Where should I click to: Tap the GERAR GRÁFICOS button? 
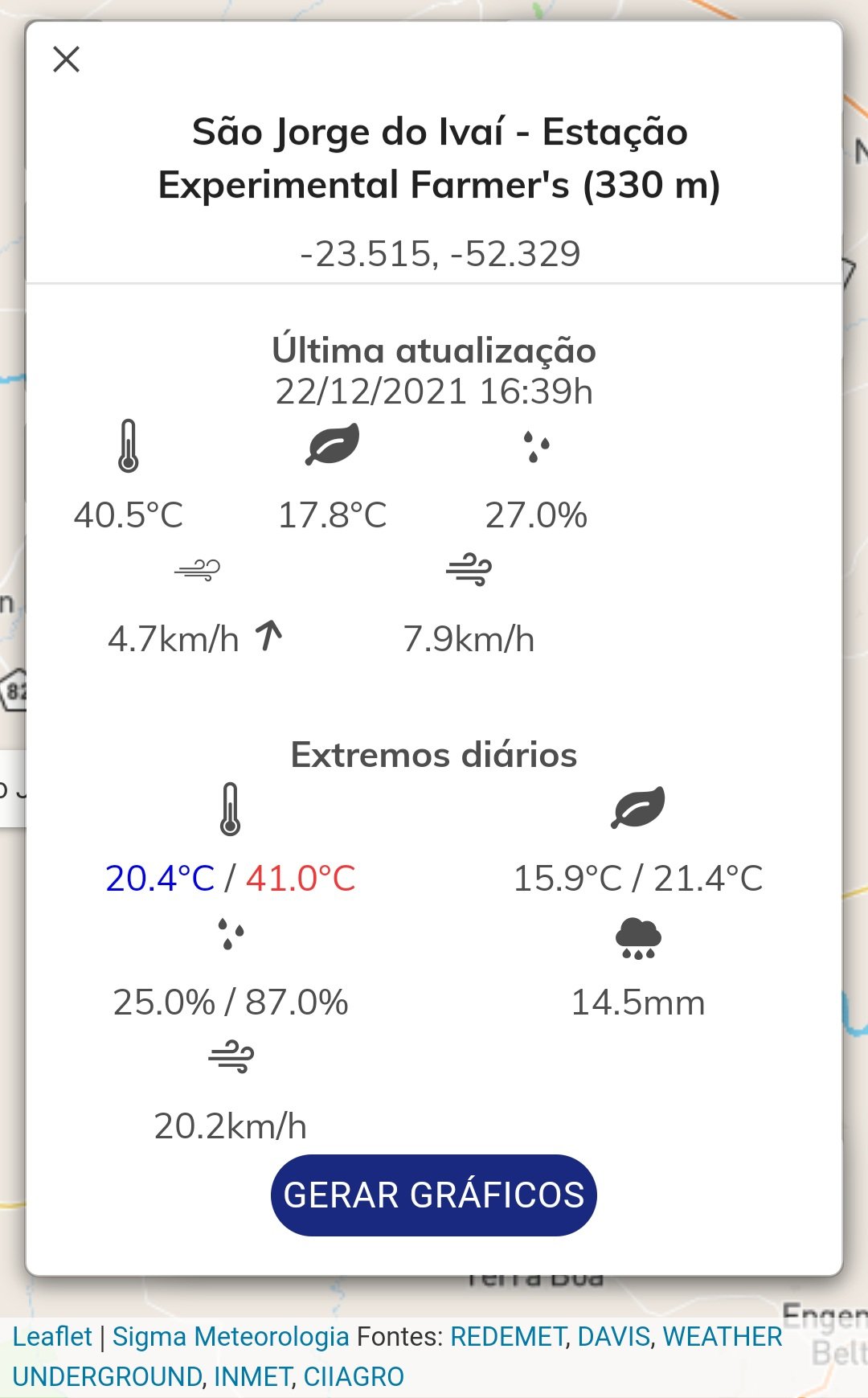434,1195
